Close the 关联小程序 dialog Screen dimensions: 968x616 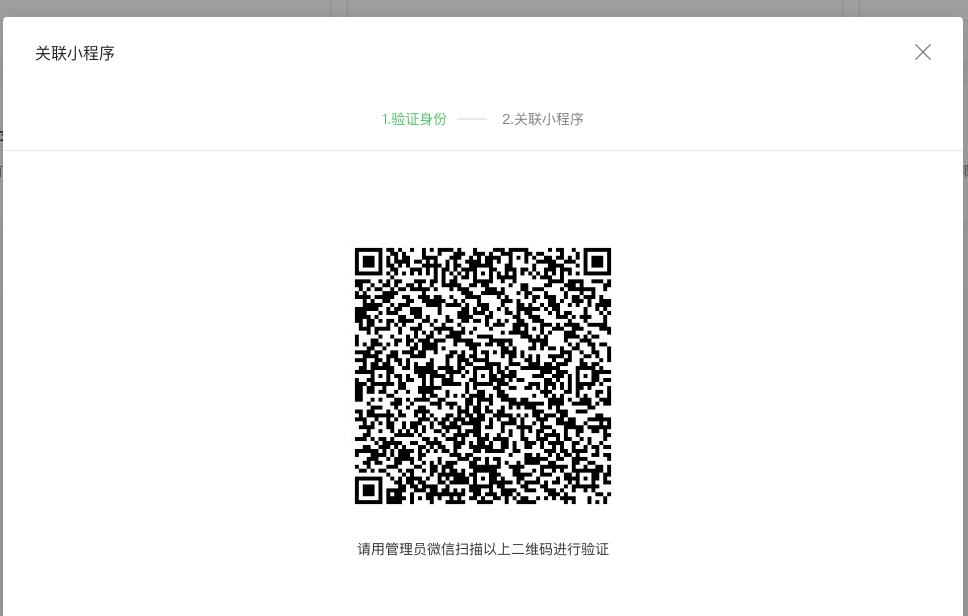click(922, 52)
